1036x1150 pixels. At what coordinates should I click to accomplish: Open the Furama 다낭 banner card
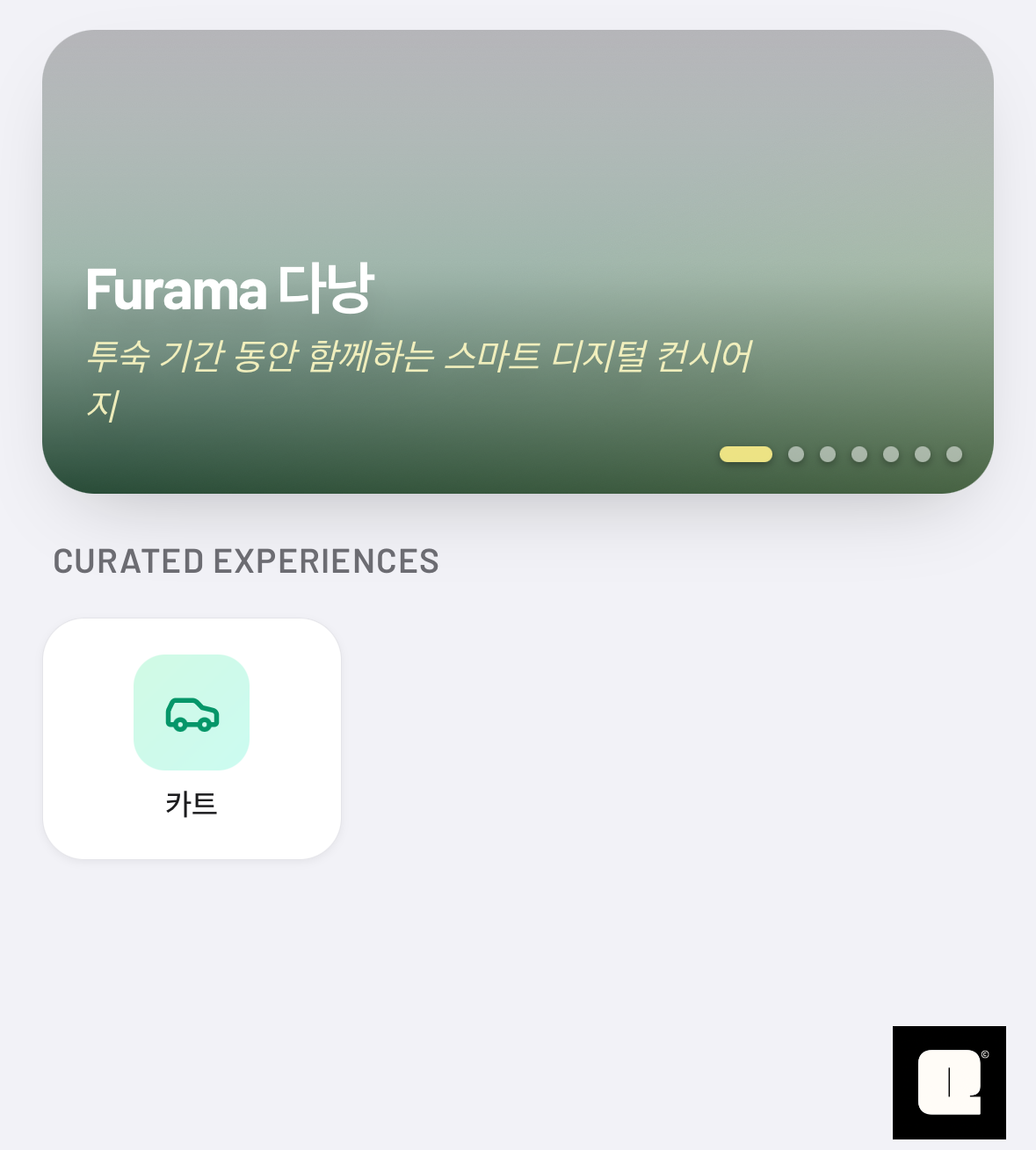(518, 262)
